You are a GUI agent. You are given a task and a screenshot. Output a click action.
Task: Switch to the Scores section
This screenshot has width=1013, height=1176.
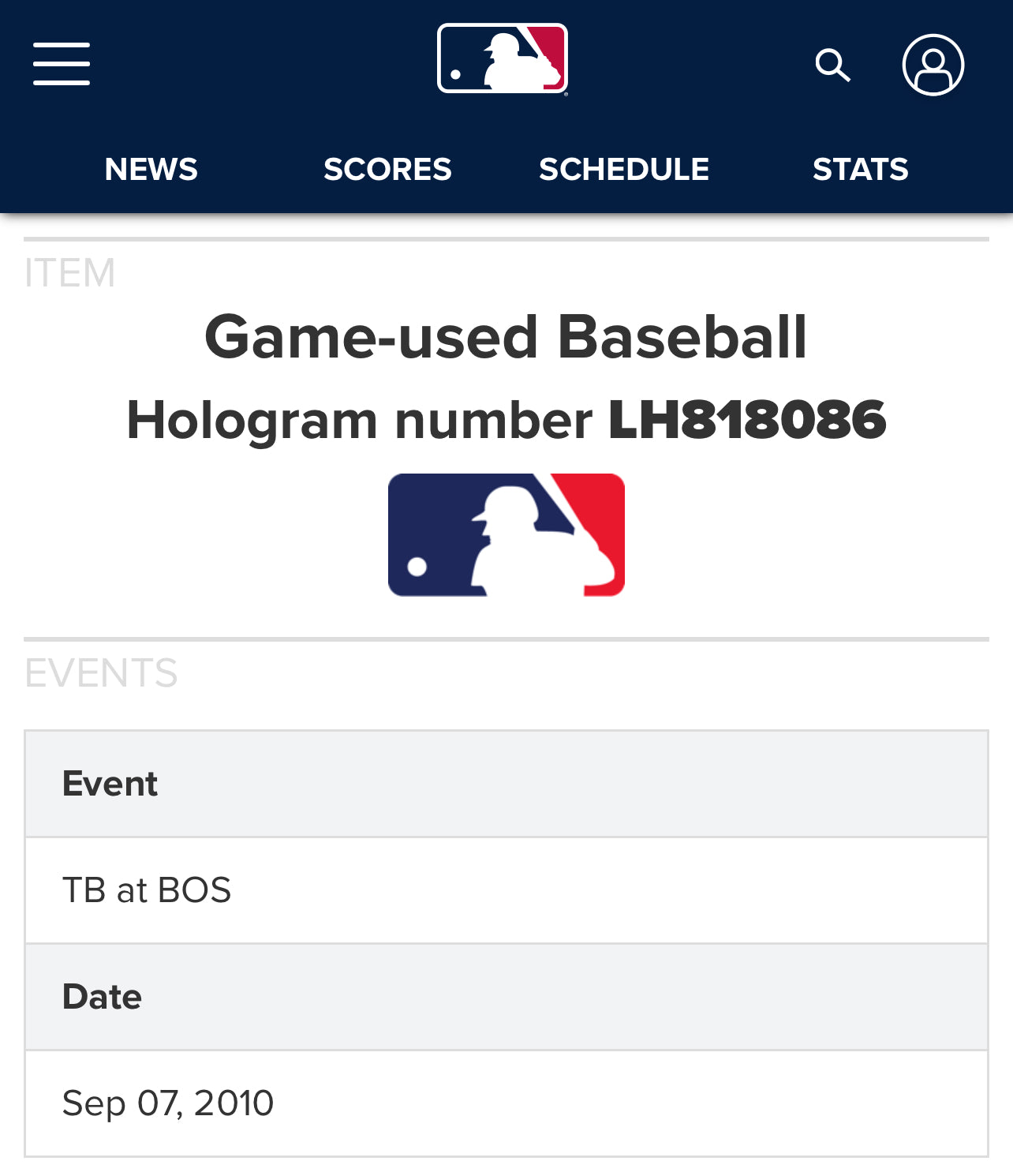[387, 169]
